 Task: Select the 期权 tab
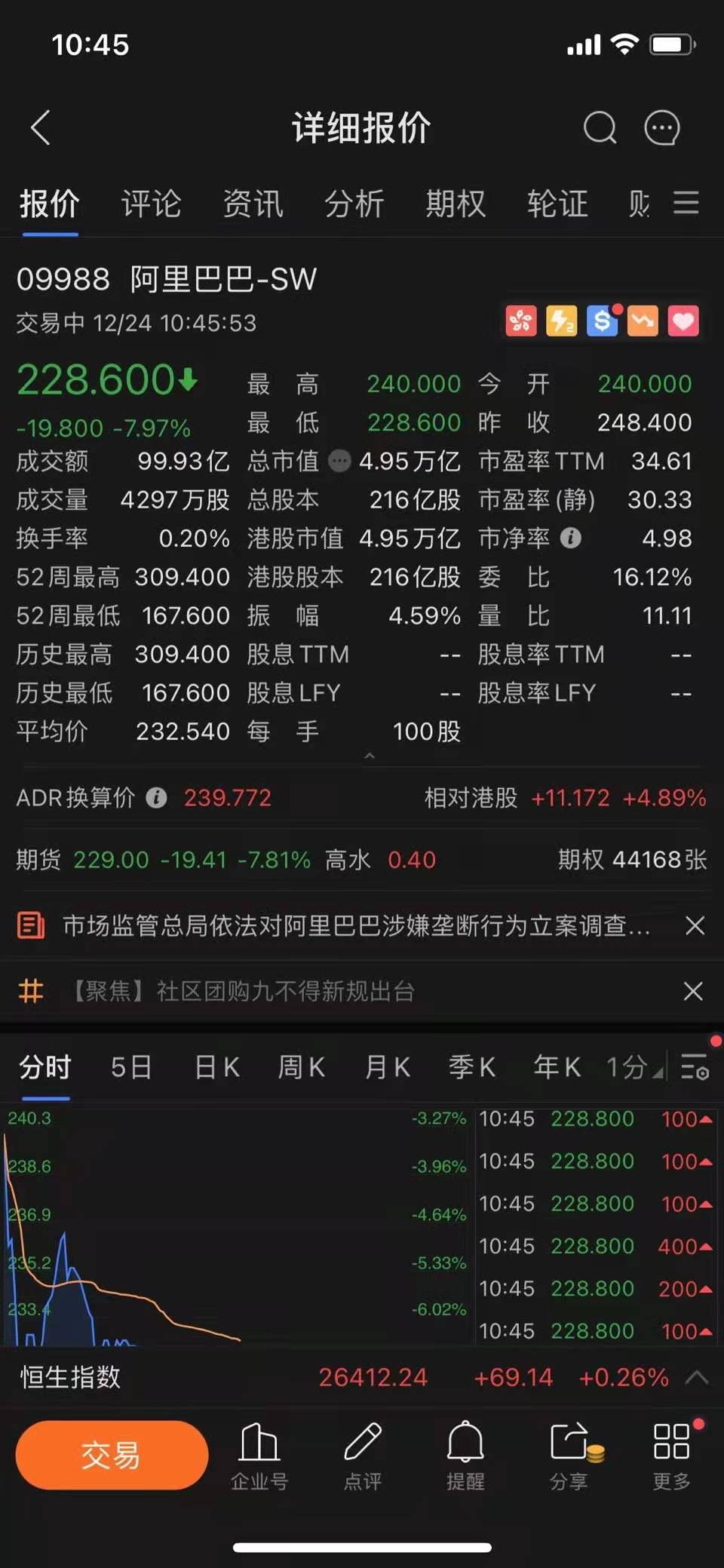[x=456, y=204]
